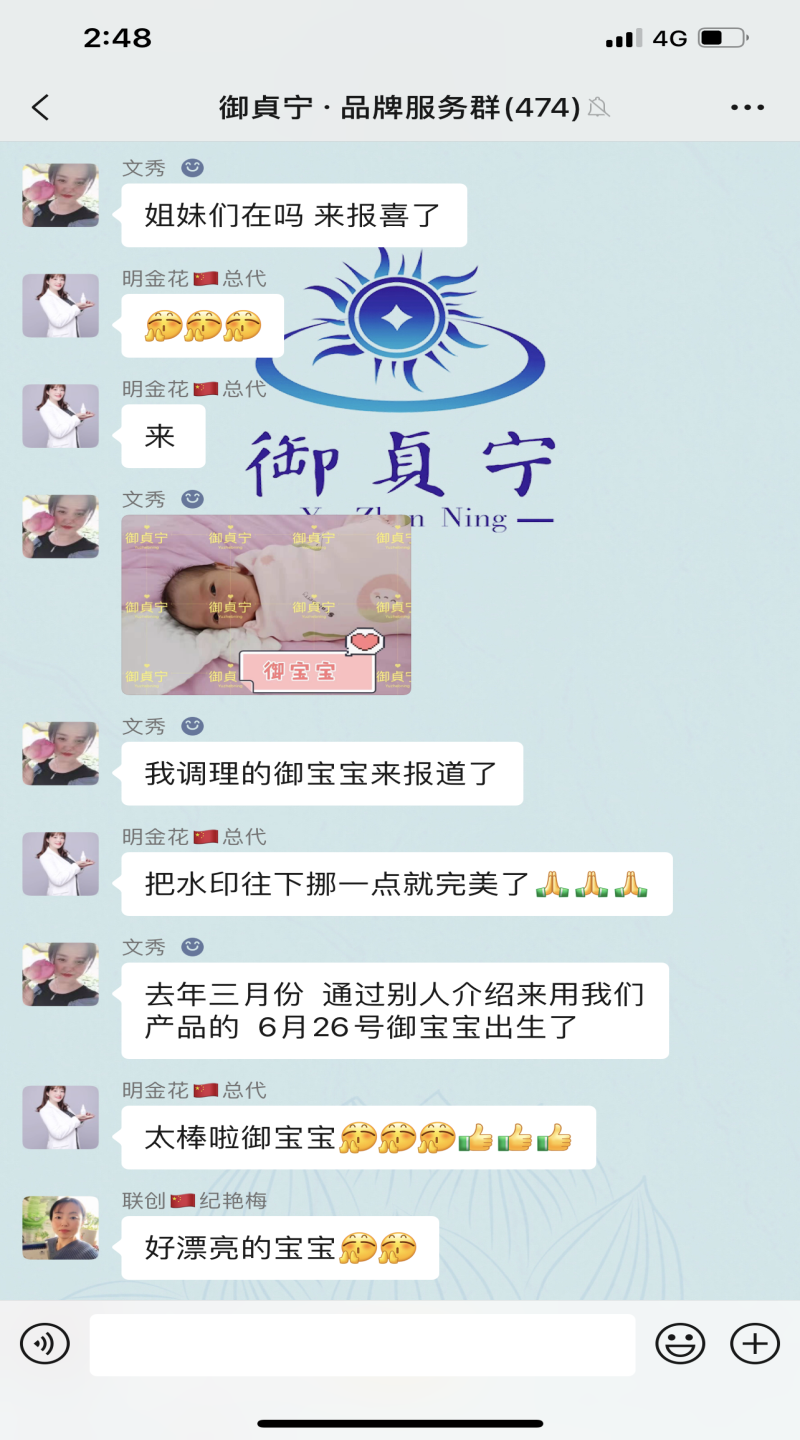Tap 文秀's avatar beside '姐妹们在吗 来报喜了'
This screenshot has height=1440, width=800.
61,195
